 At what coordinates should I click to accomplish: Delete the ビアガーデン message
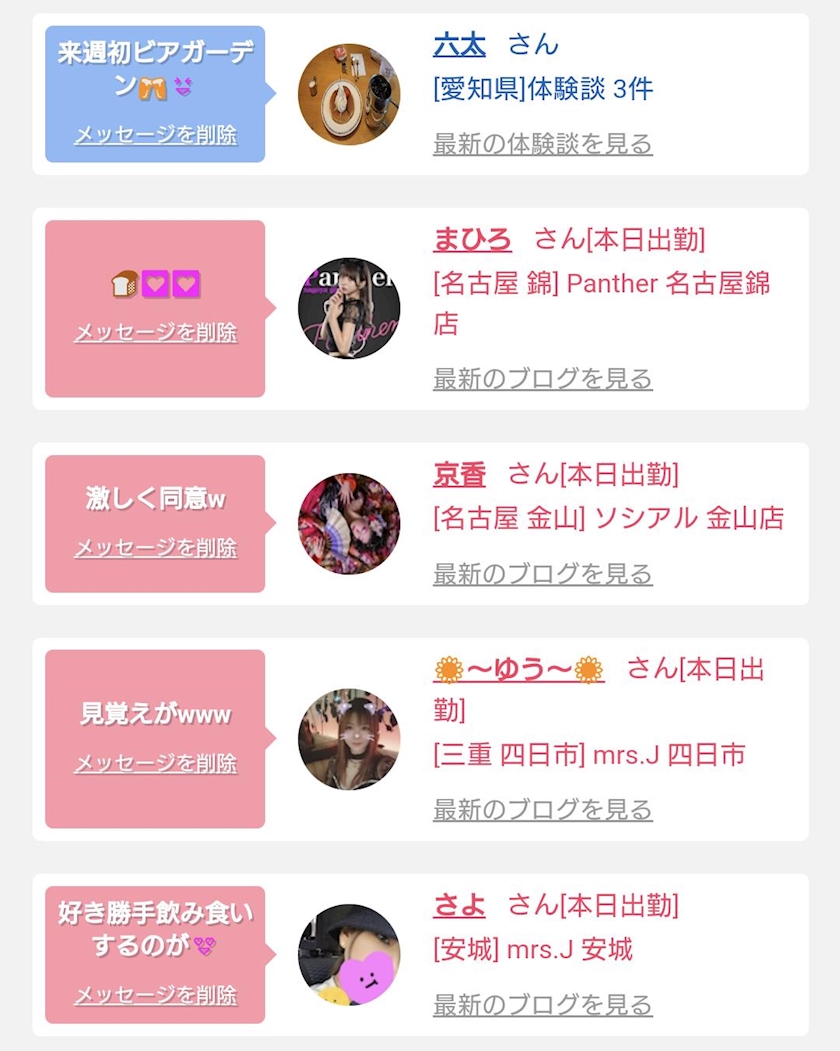156,135
